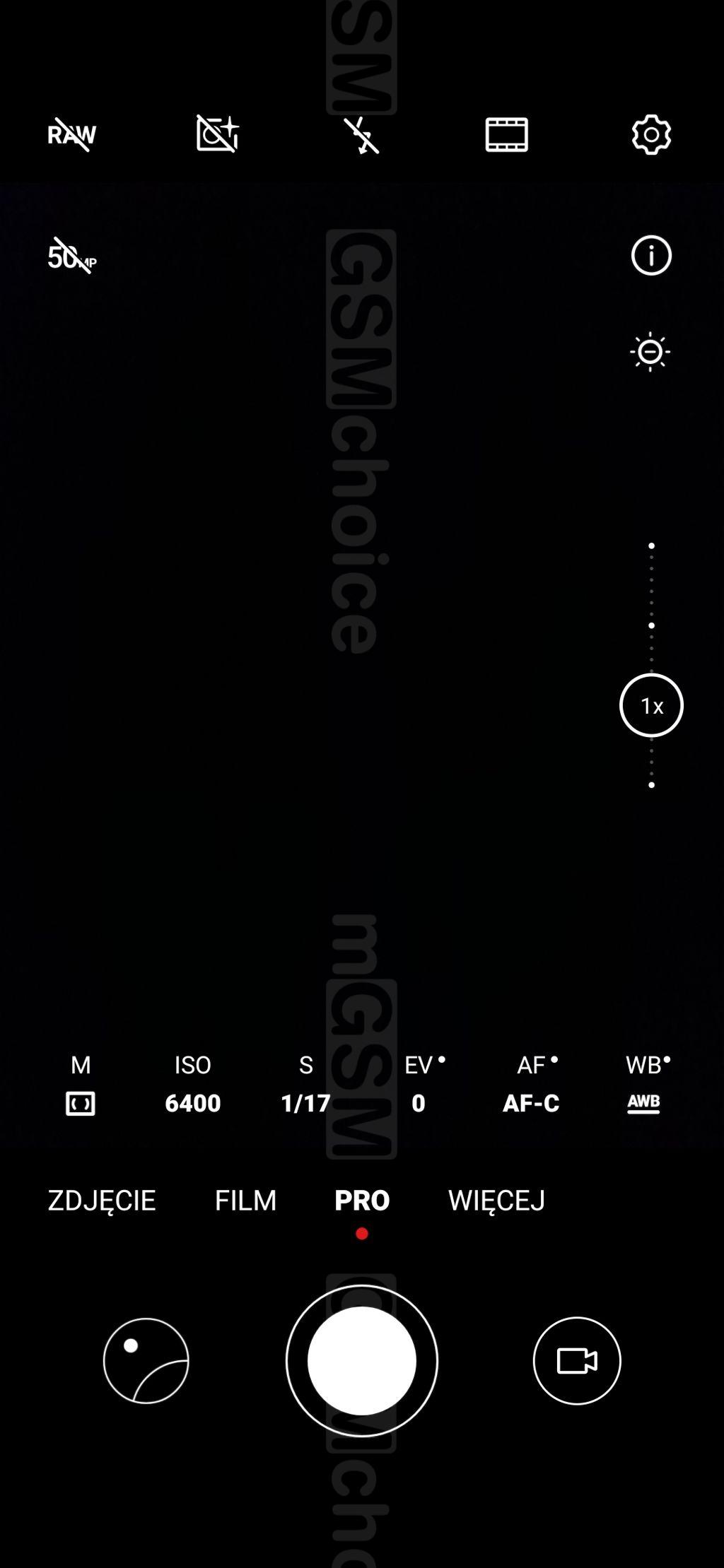Open camera settings gear

[x=650, y=134]
